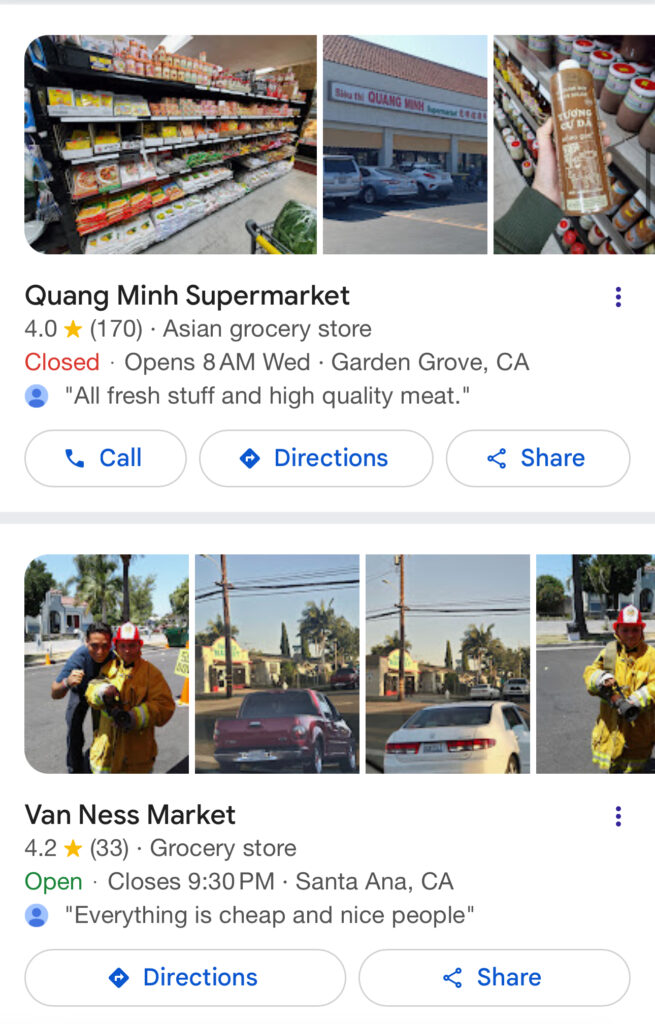Share the Van Ness Market listing
Image resolution: width=655 pixels, height=1024 pixels.
pyautogui.click(x=494, y=977)
